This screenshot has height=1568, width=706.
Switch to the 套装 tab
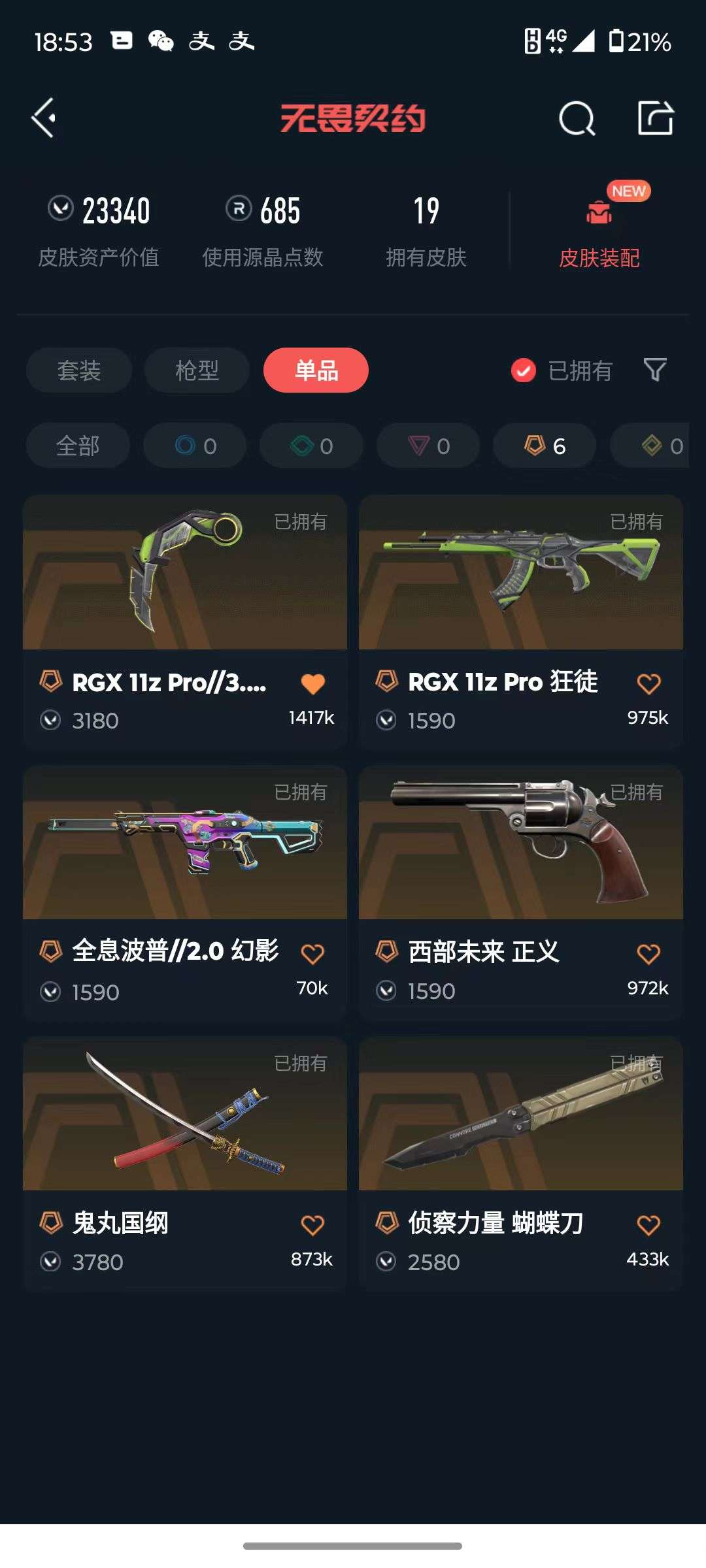(78, 370)
